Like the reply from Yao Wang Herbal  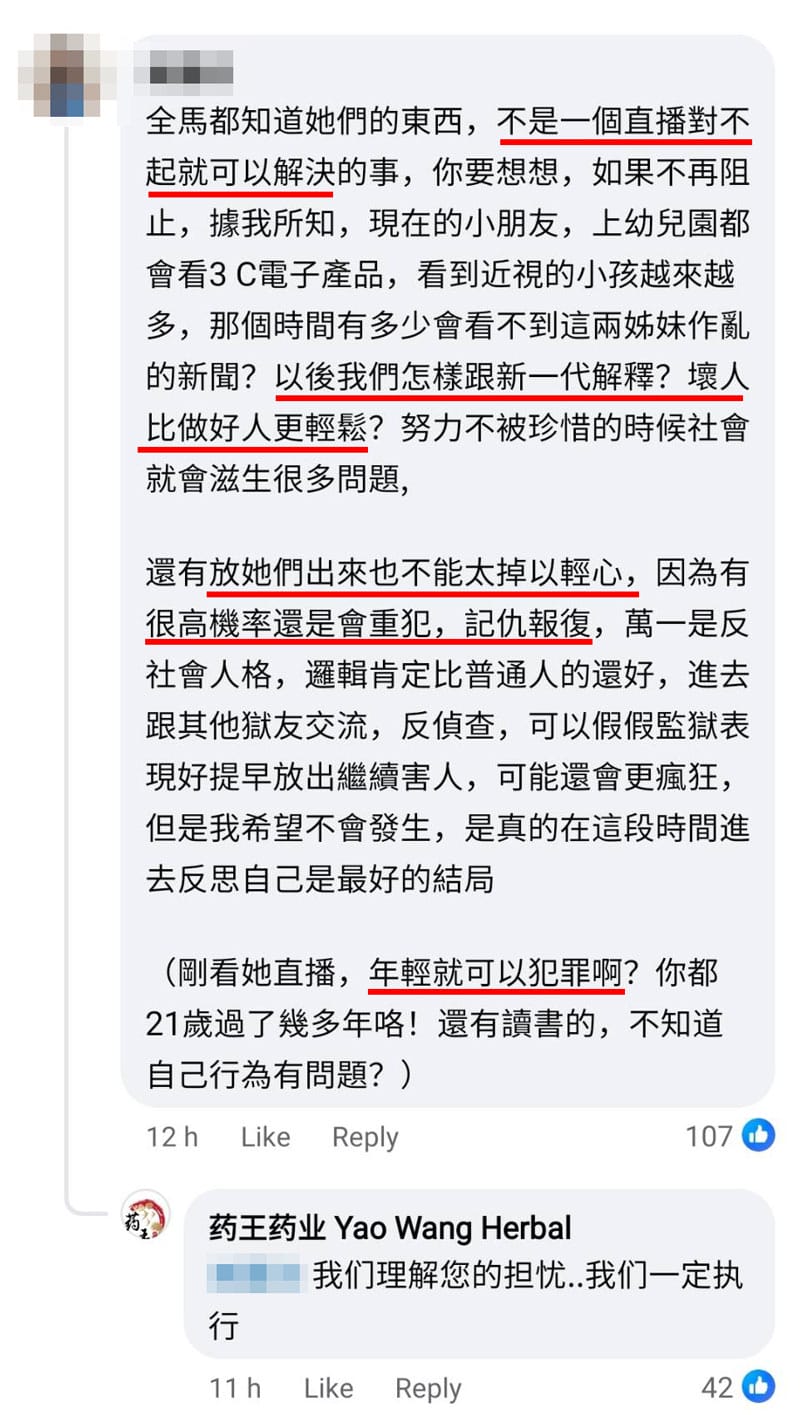tap(328, 1388)
